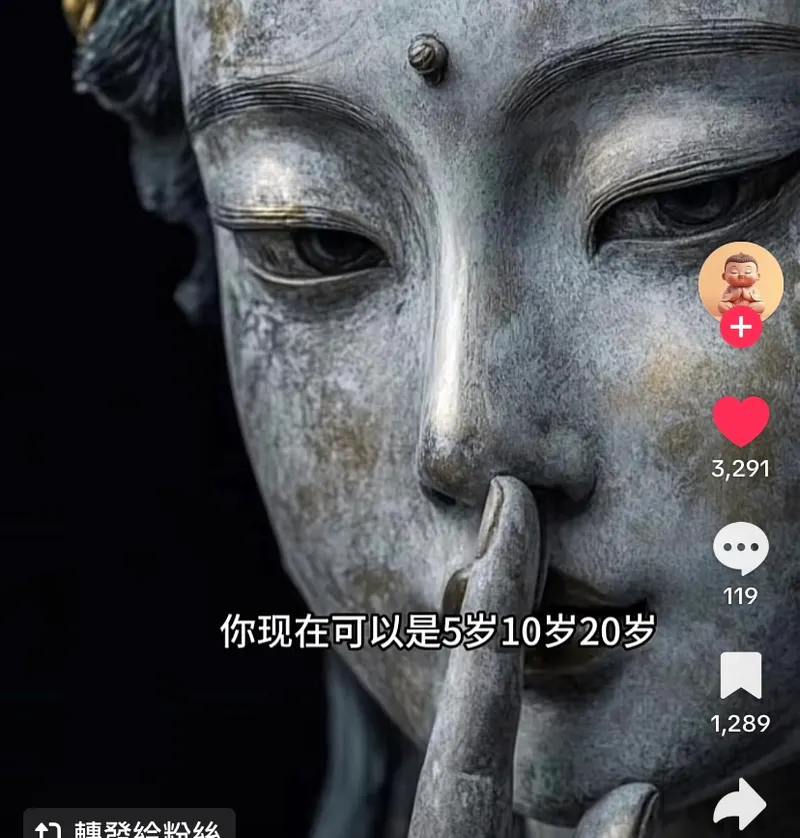The image size is (800, 838).
Task: Follow the creator with the plus button
Action: [740, 327]
